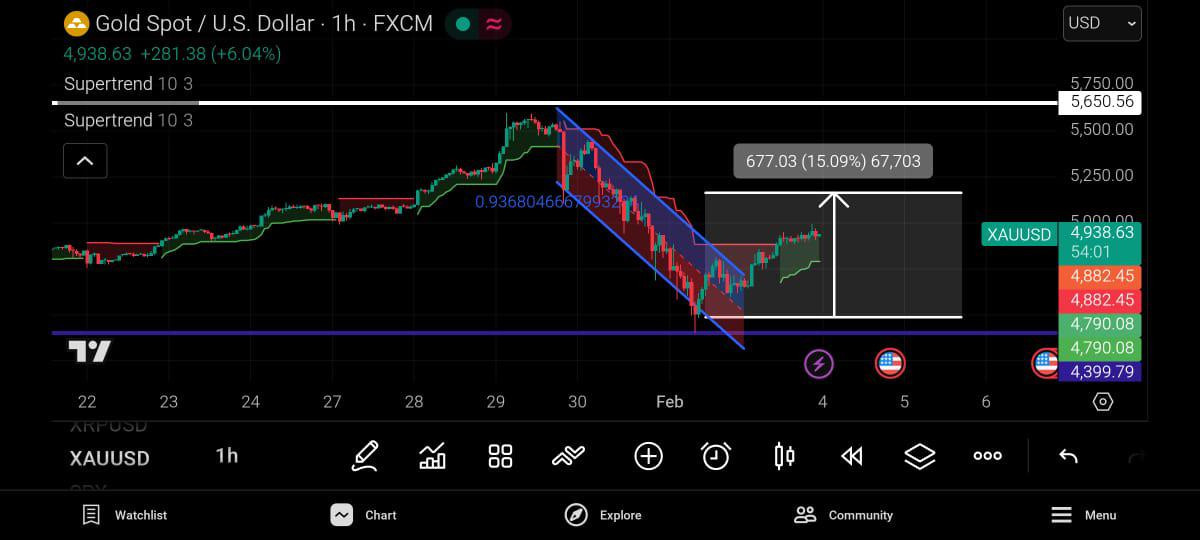Image resolution: width=1200 pixels, height=540 pixels.
Task: Switch to the Explore tab
Action: point(603,515)
